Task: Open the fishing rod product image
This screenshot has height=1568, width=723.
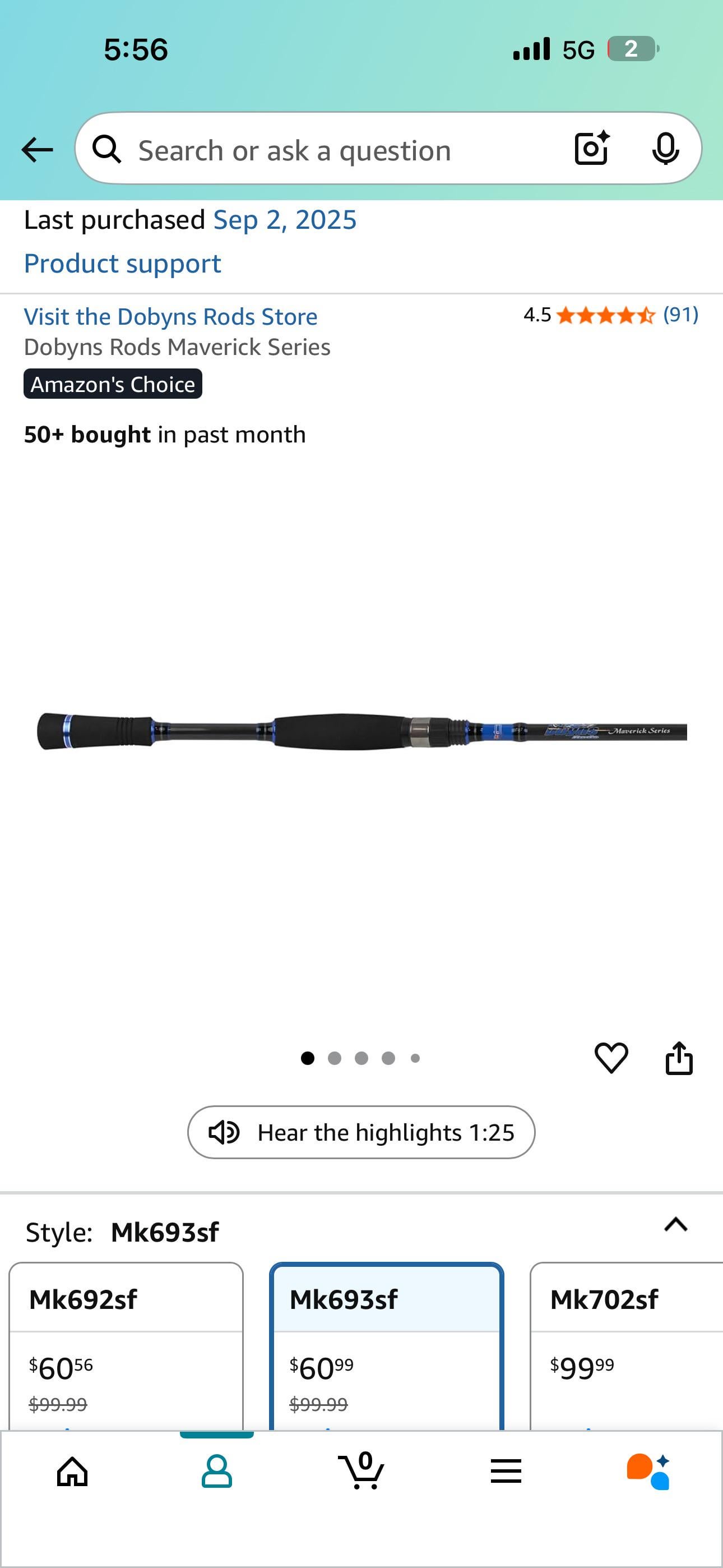Action: point(361,730)
